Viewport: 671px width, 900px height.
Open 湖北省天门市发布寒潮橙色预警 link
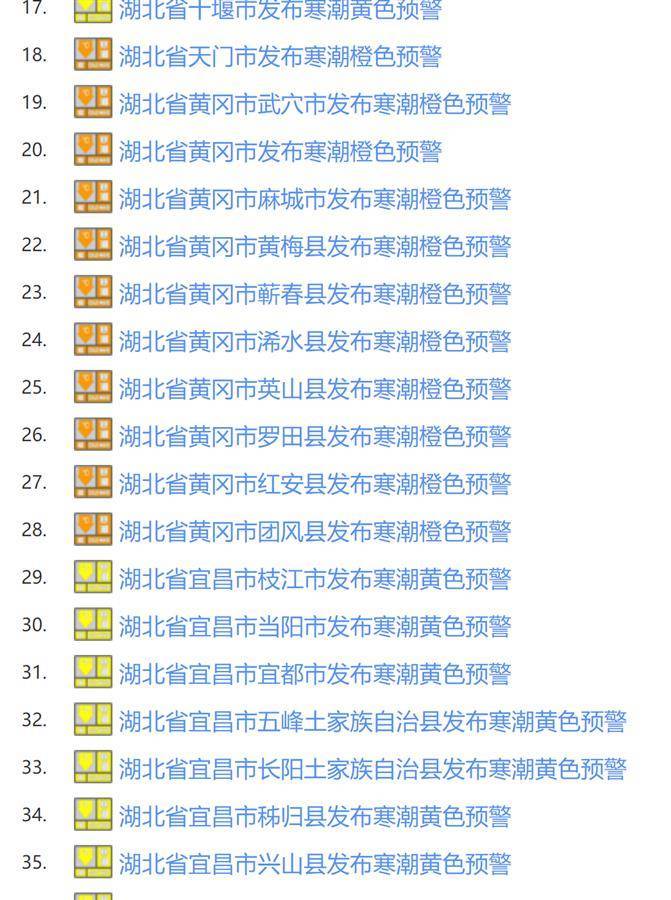pos(280,56)
